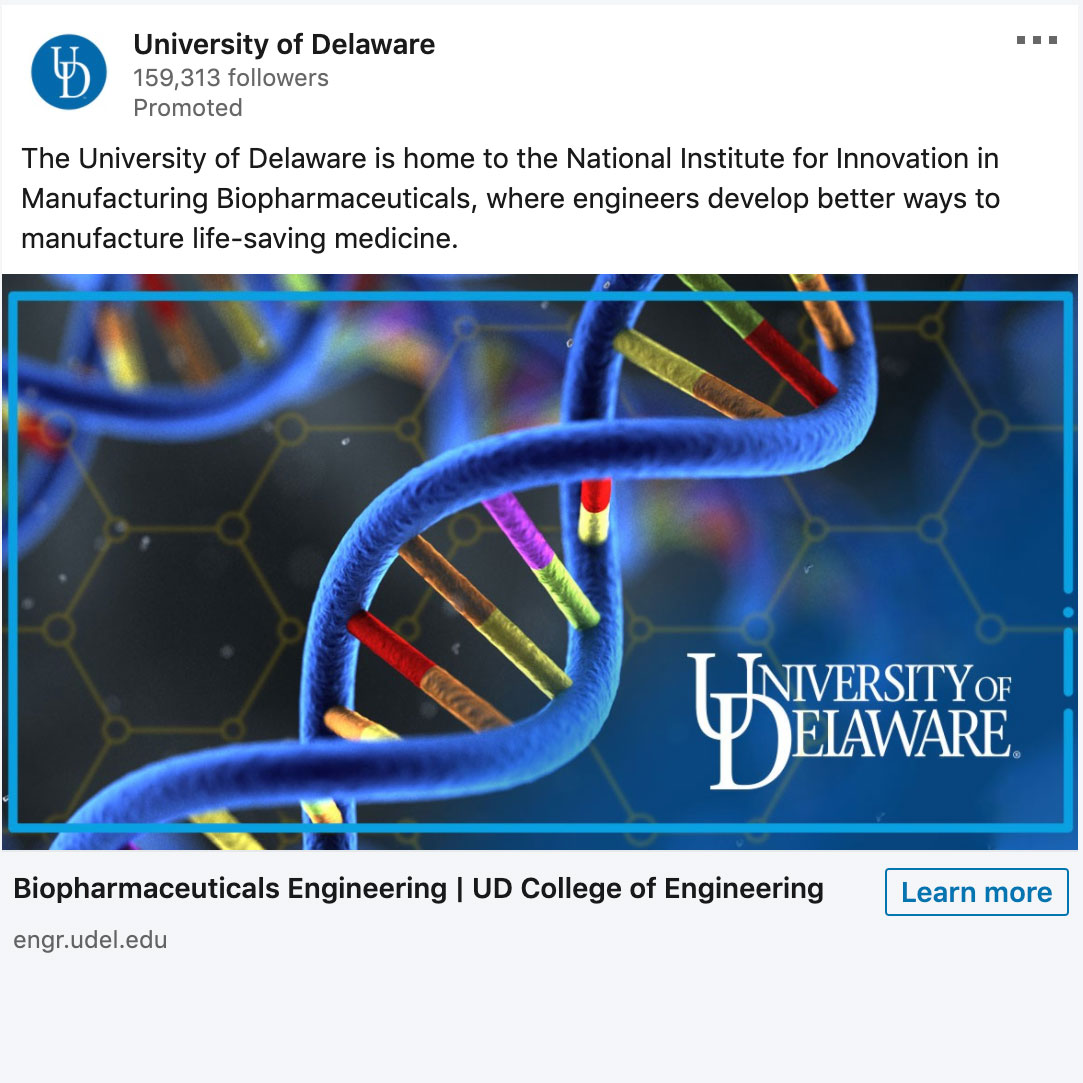The width and height of the screenshot is (1083, 1083).
Task: Open the DNA helix ad image
Action: tap(540, 560)
